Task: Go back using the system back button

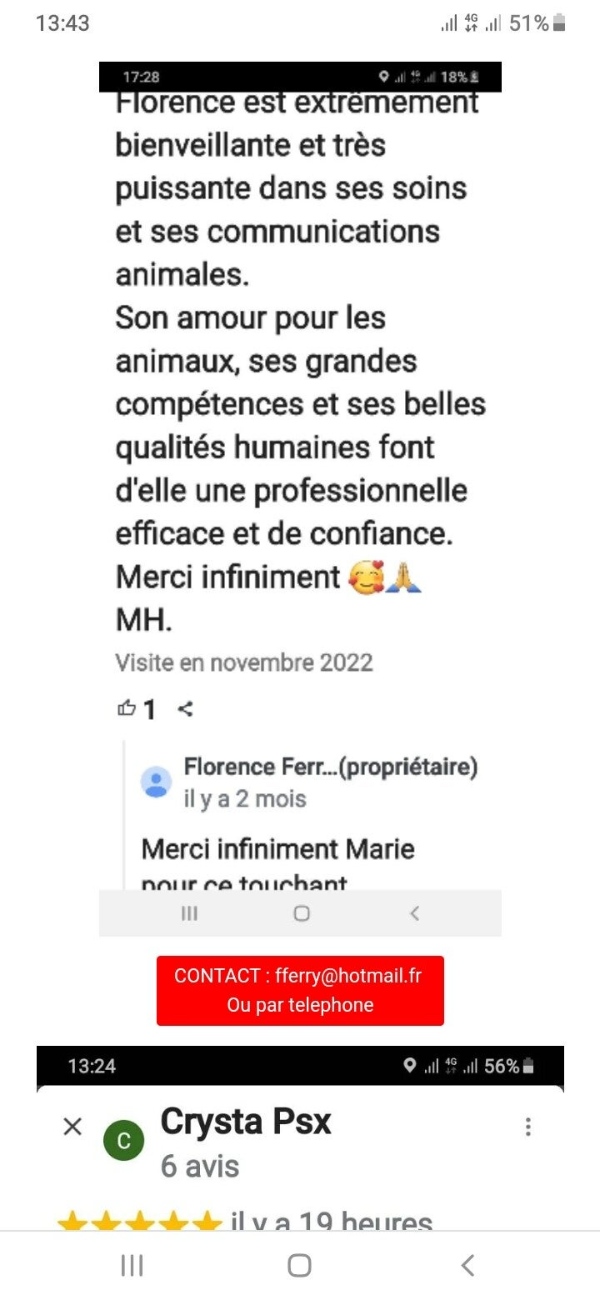Action: [467, 1266]
